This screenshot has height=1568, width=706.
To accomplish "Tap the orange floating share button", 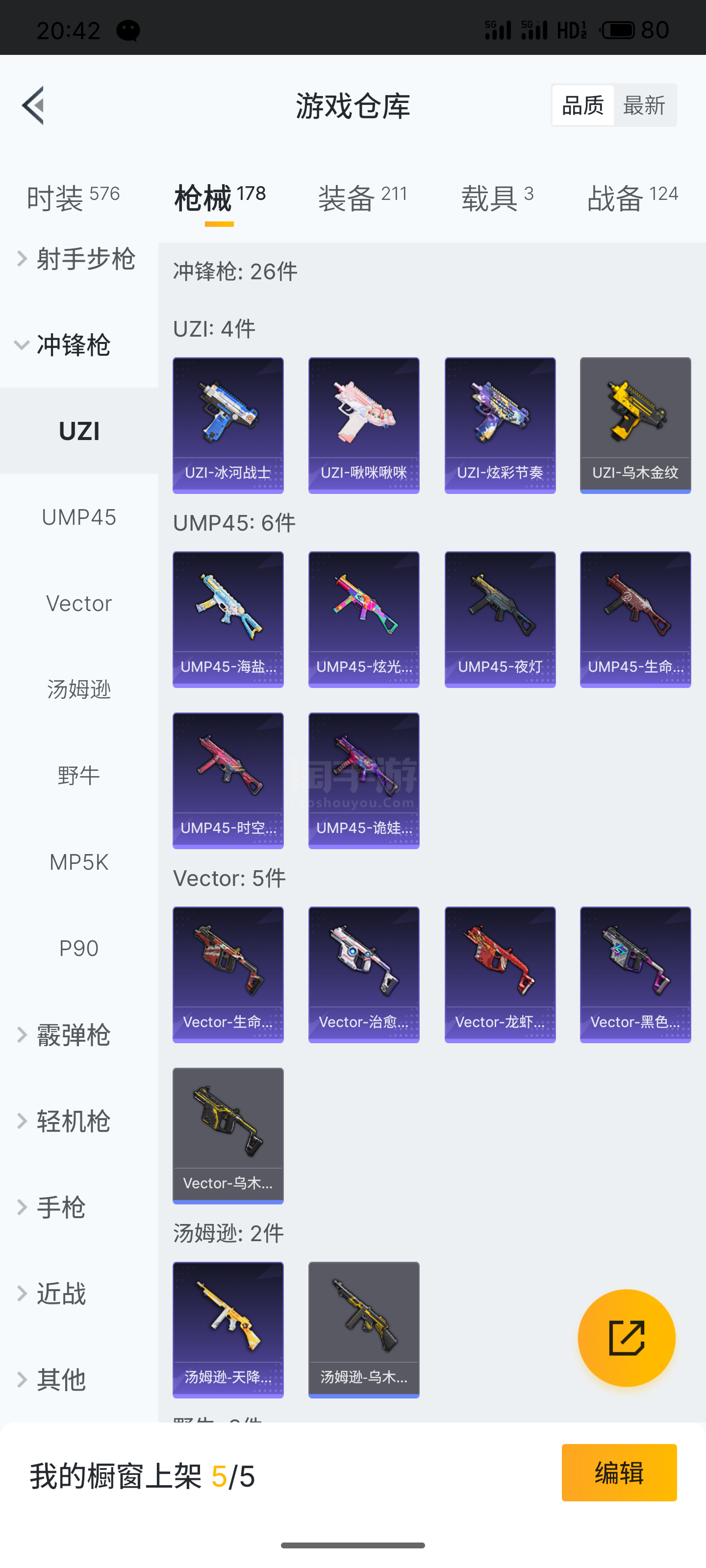I will 626,1337.
